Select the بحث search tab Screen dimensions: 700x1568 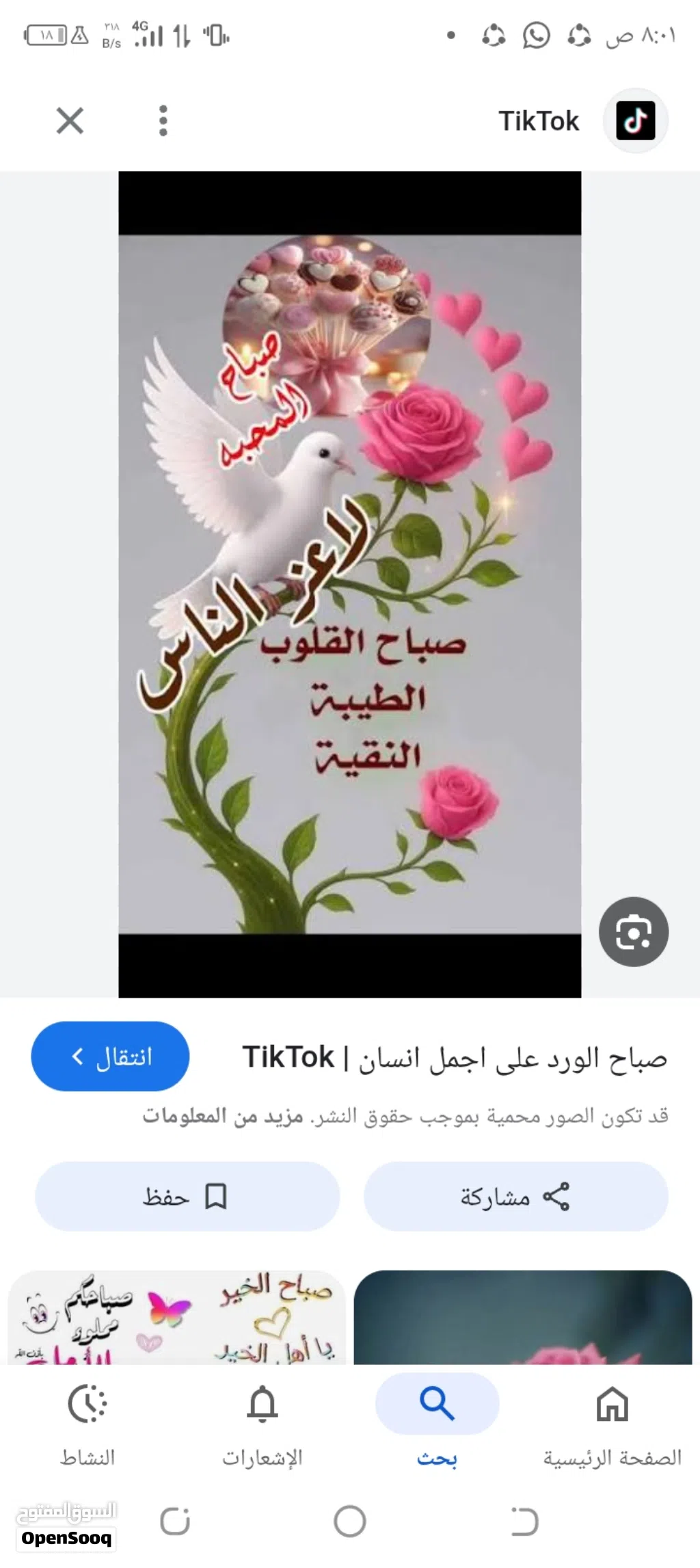coord(437,1424)
